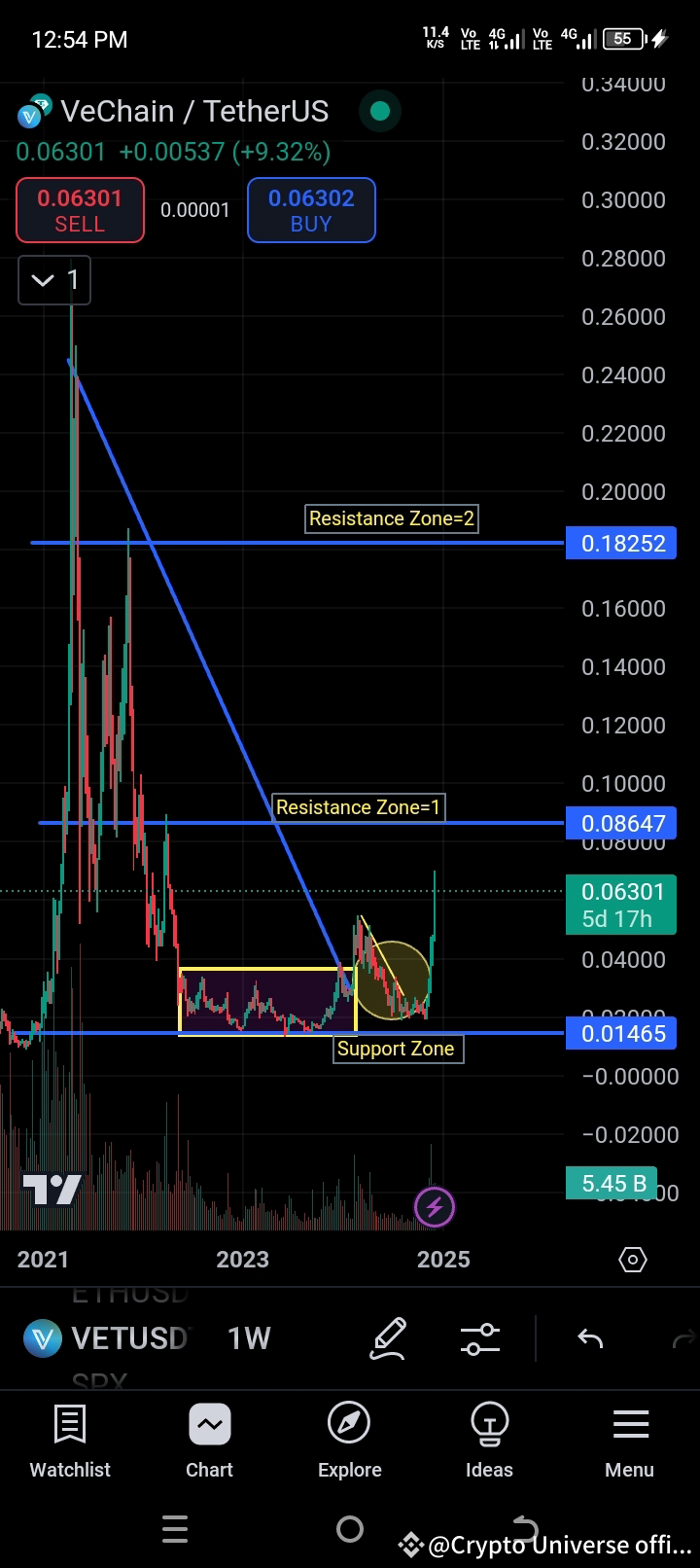
Task: Select the 0.18252 price level label
Action: point(621,543)
